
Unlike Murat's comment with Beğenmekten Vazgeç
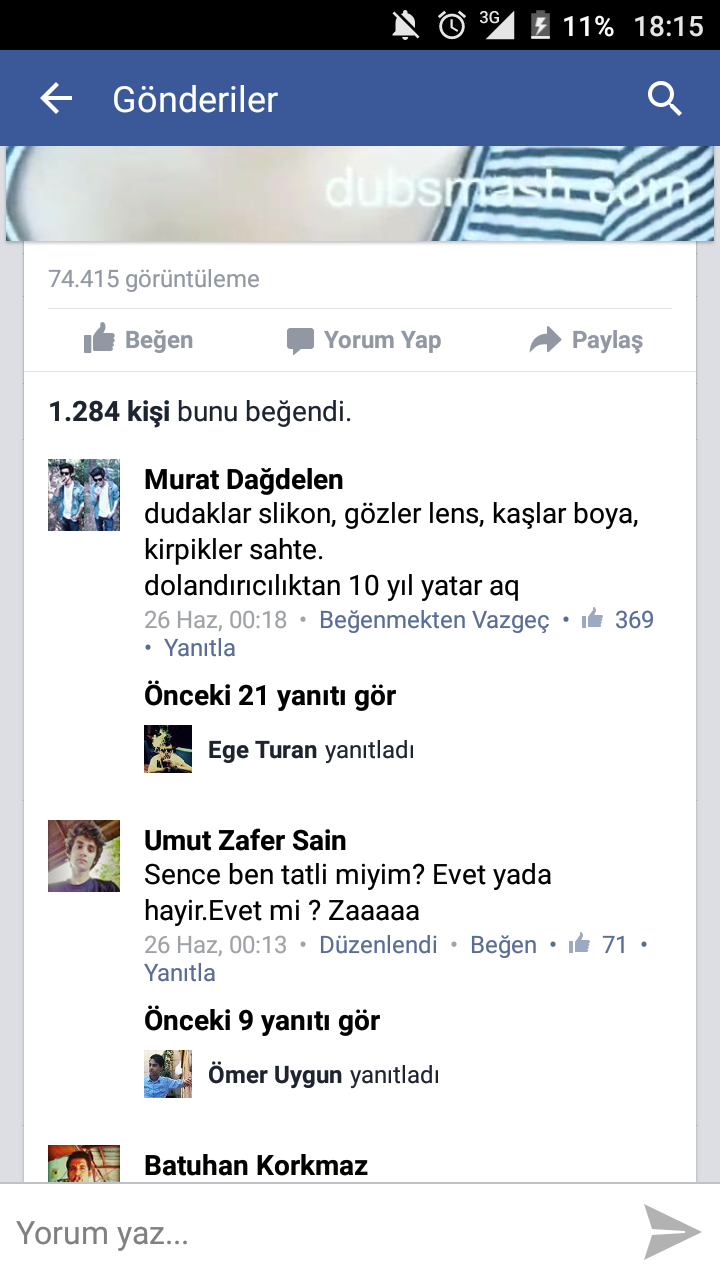(434, 620)
